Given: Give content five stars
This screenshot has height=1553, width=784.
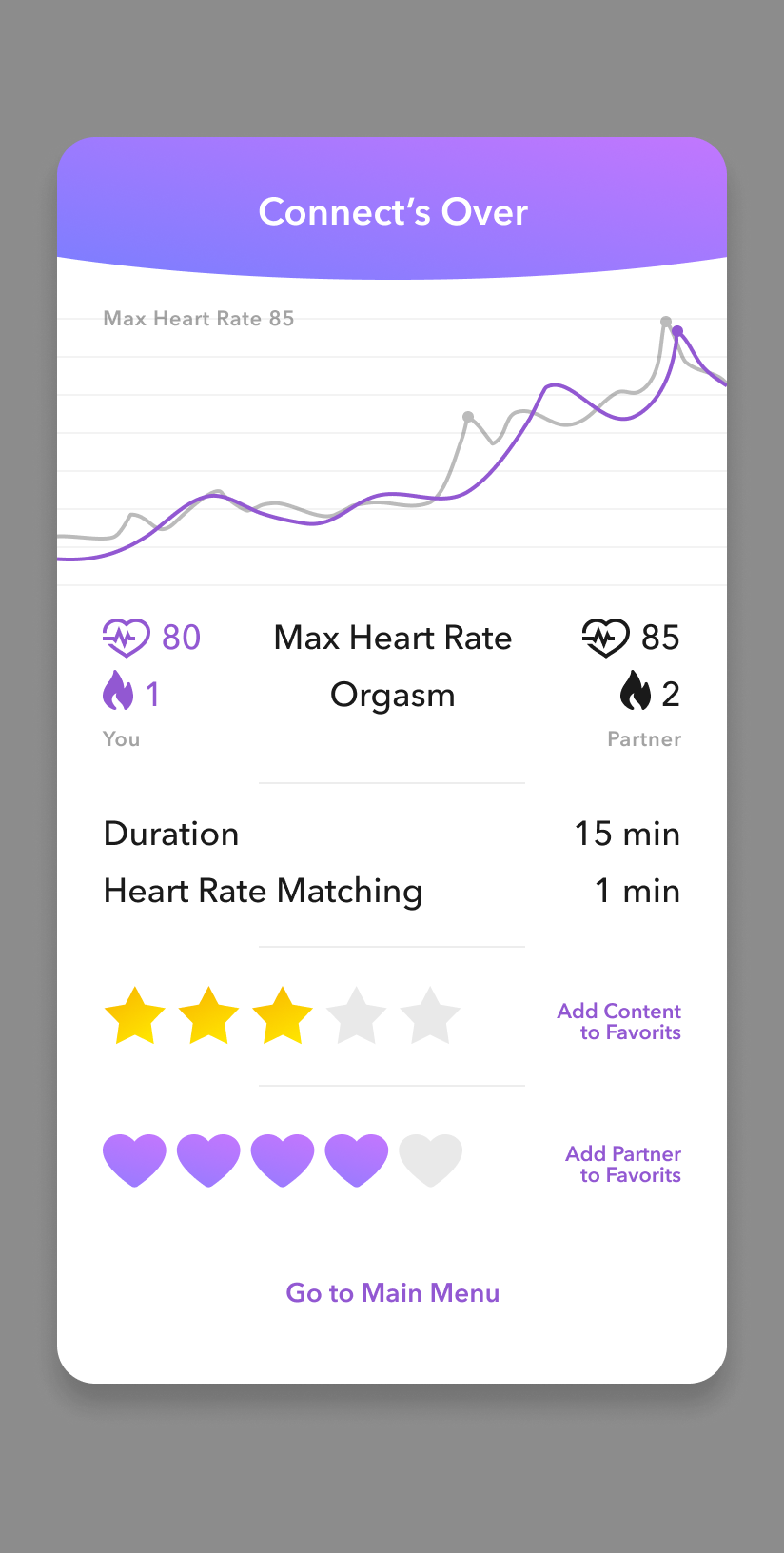Looking at the screenshot, I should point(430,1016).
